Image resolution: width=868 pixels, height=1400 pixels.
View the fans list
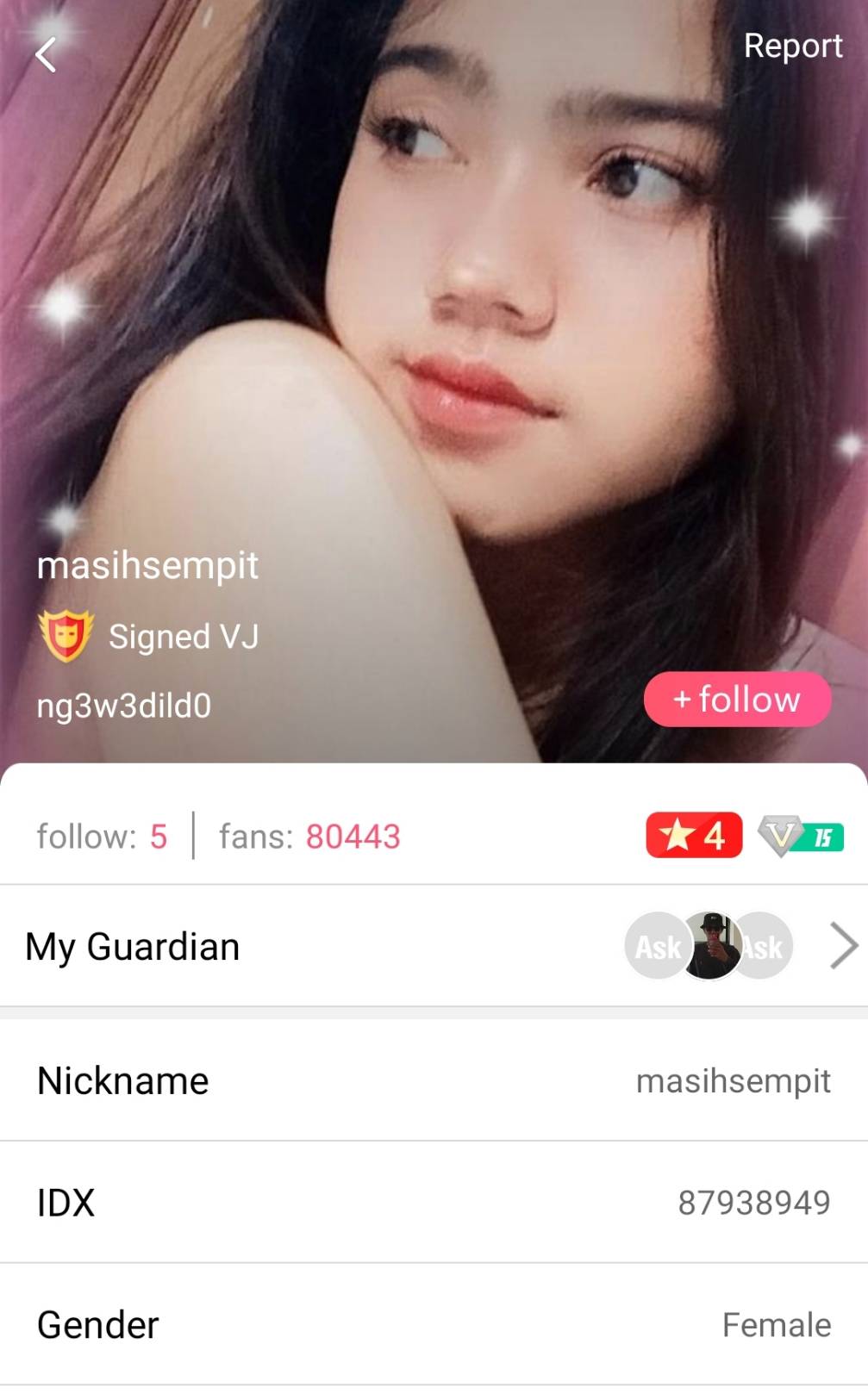point(309,836)
